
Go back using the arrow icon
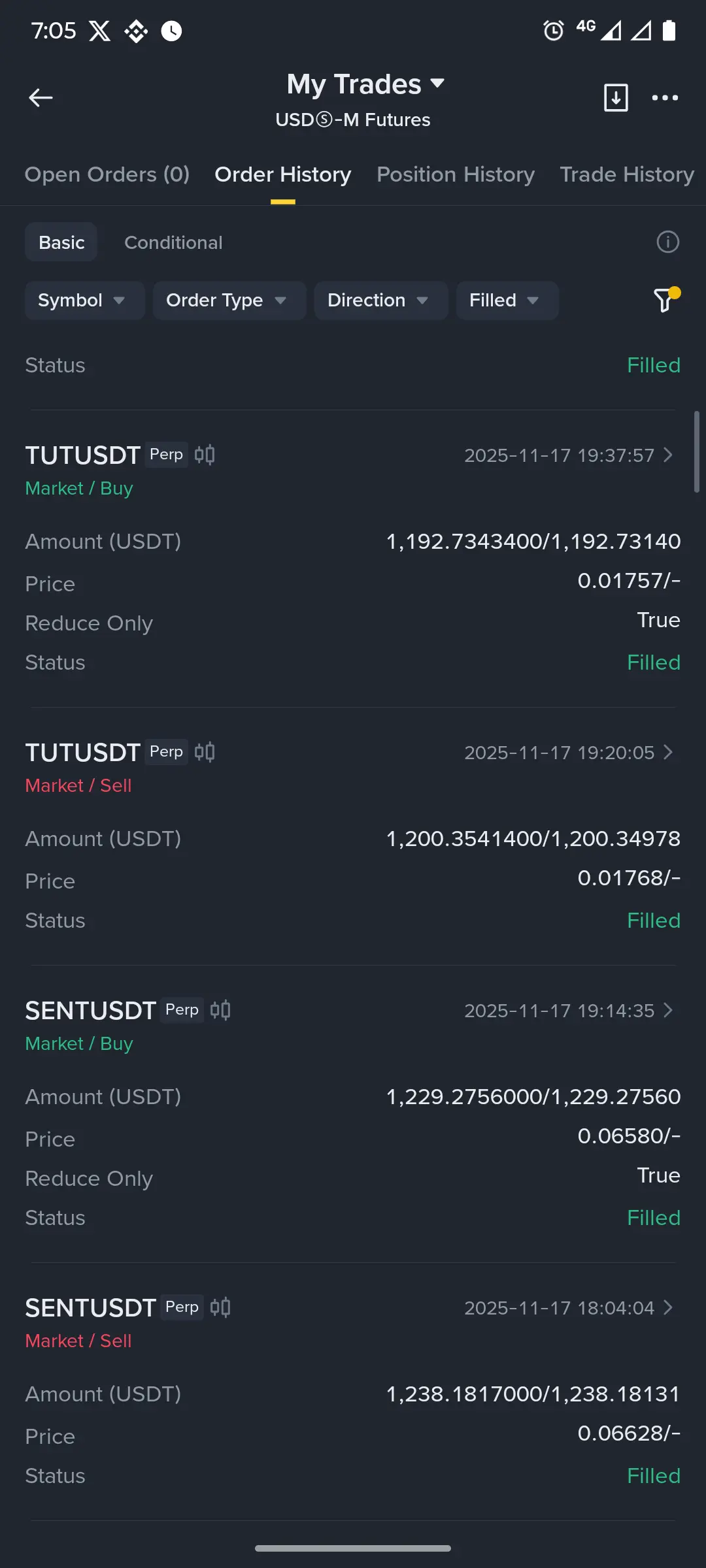[x=41, y=98]
